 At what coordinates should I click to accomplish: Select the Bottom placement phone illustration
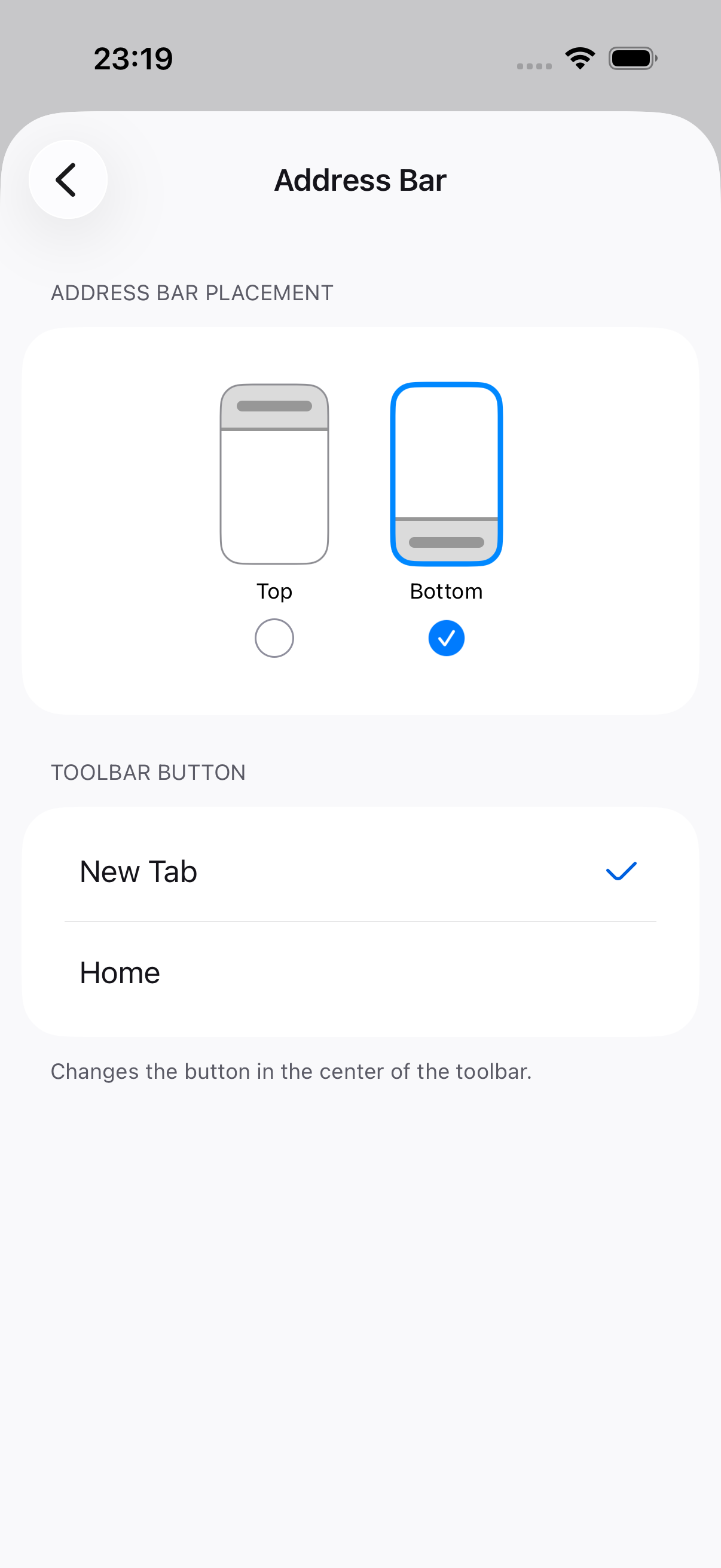coord(447,474)
